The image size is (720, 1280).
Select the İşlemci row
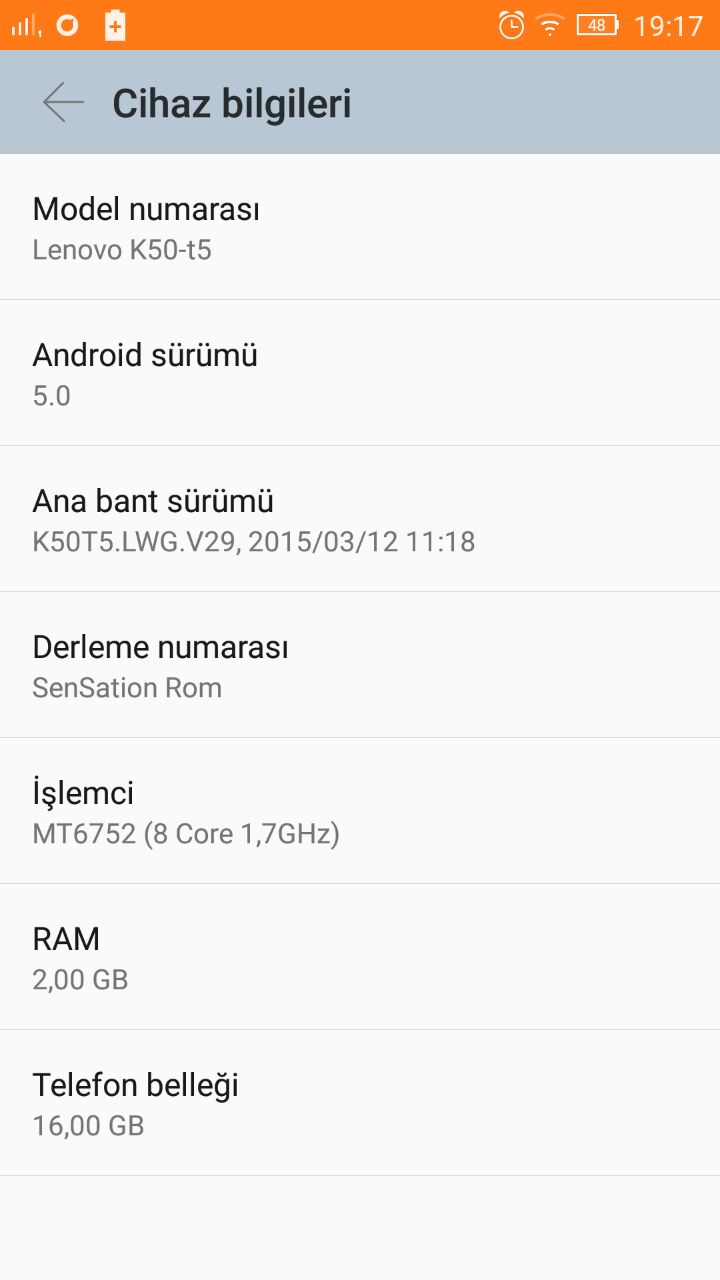(x=360, y=811)
